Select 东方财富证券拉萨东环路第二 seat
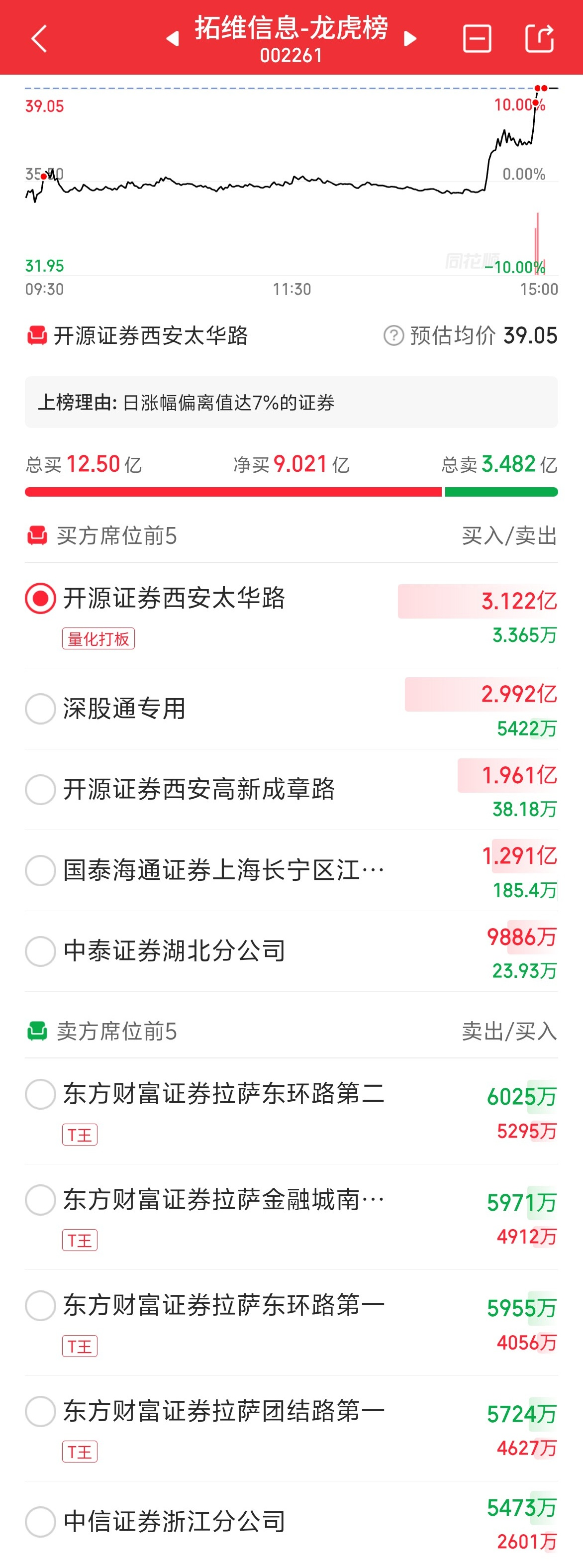This screenshot has height=1568, width=583. 40,1094
